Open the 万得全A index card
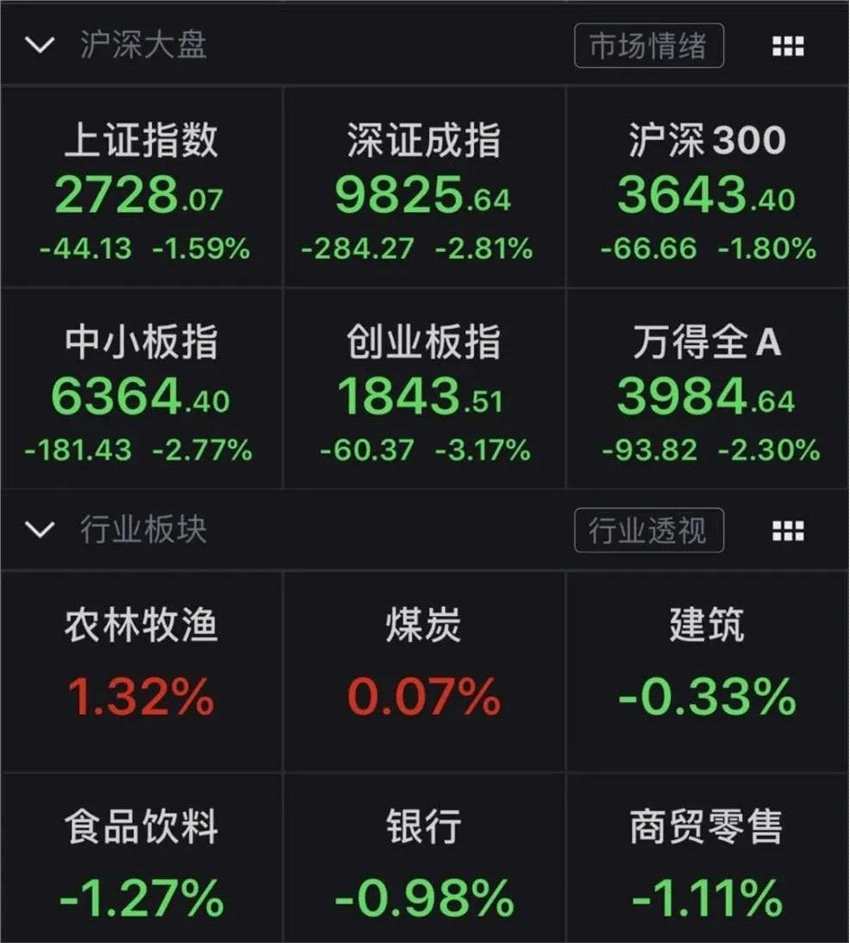Image resolution: width=850 pixels, height=943 pixels. tap(707, 390)
